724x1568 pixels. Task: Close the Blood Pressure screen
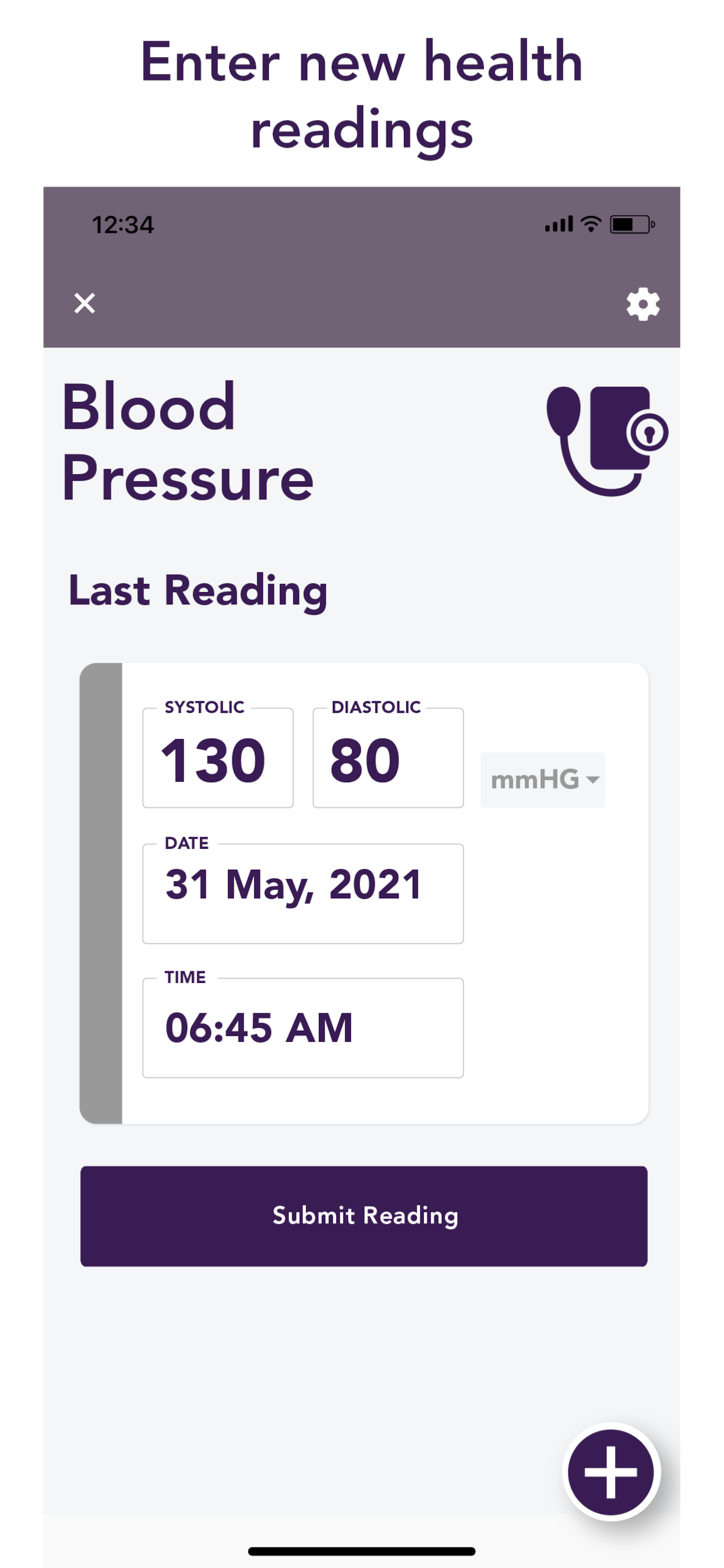(85, 303)
